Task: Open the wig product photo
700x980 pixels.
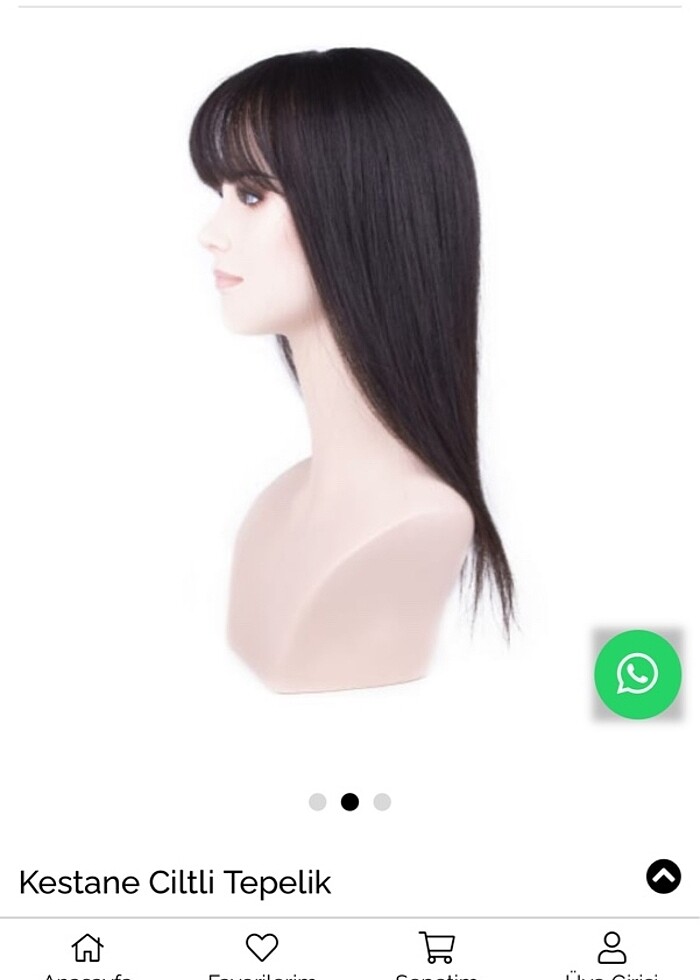Action: pyautogui.click(x=350, y=370)
